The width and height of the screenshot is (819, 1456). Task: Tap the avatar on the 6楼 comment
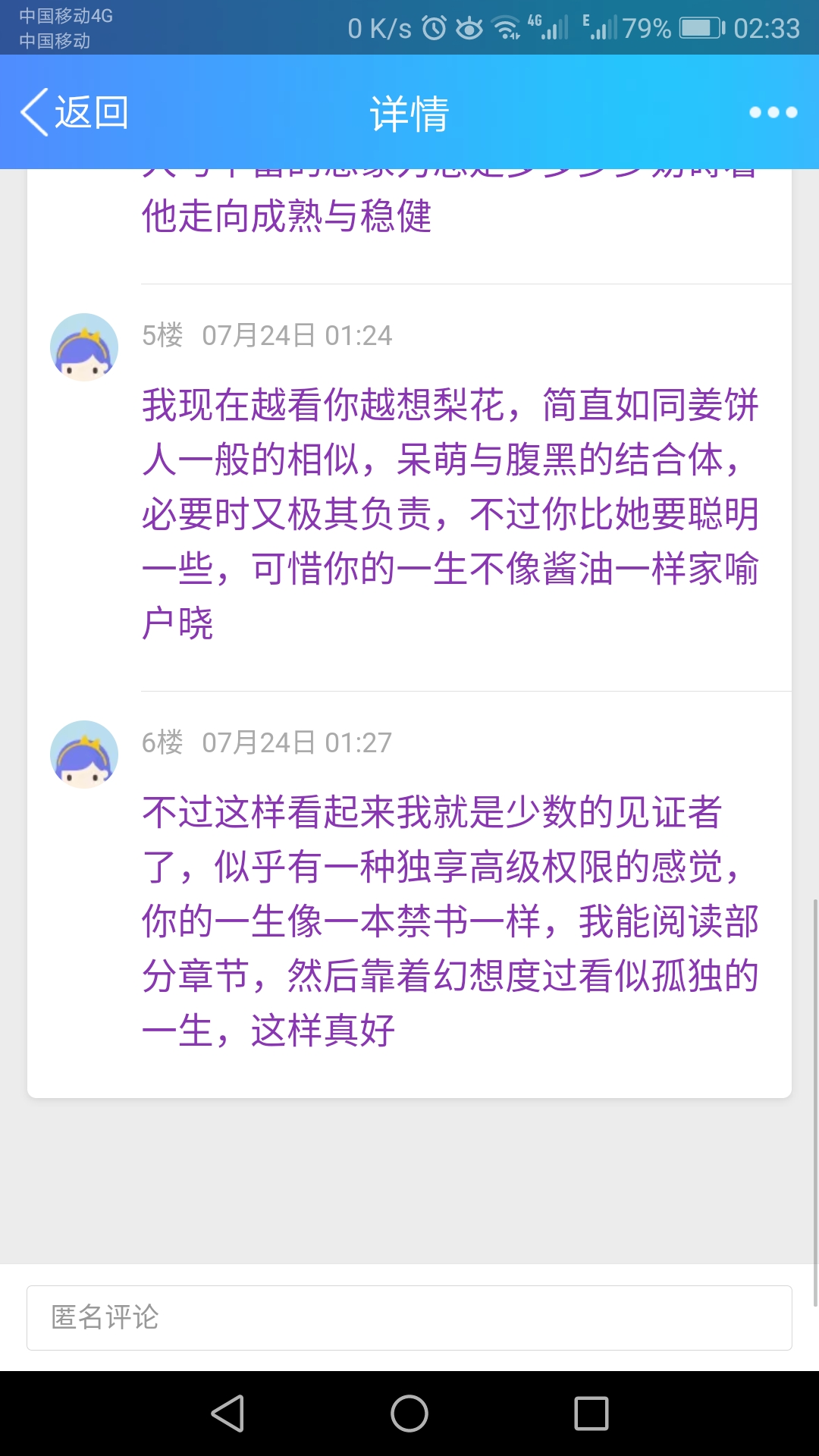84,755
